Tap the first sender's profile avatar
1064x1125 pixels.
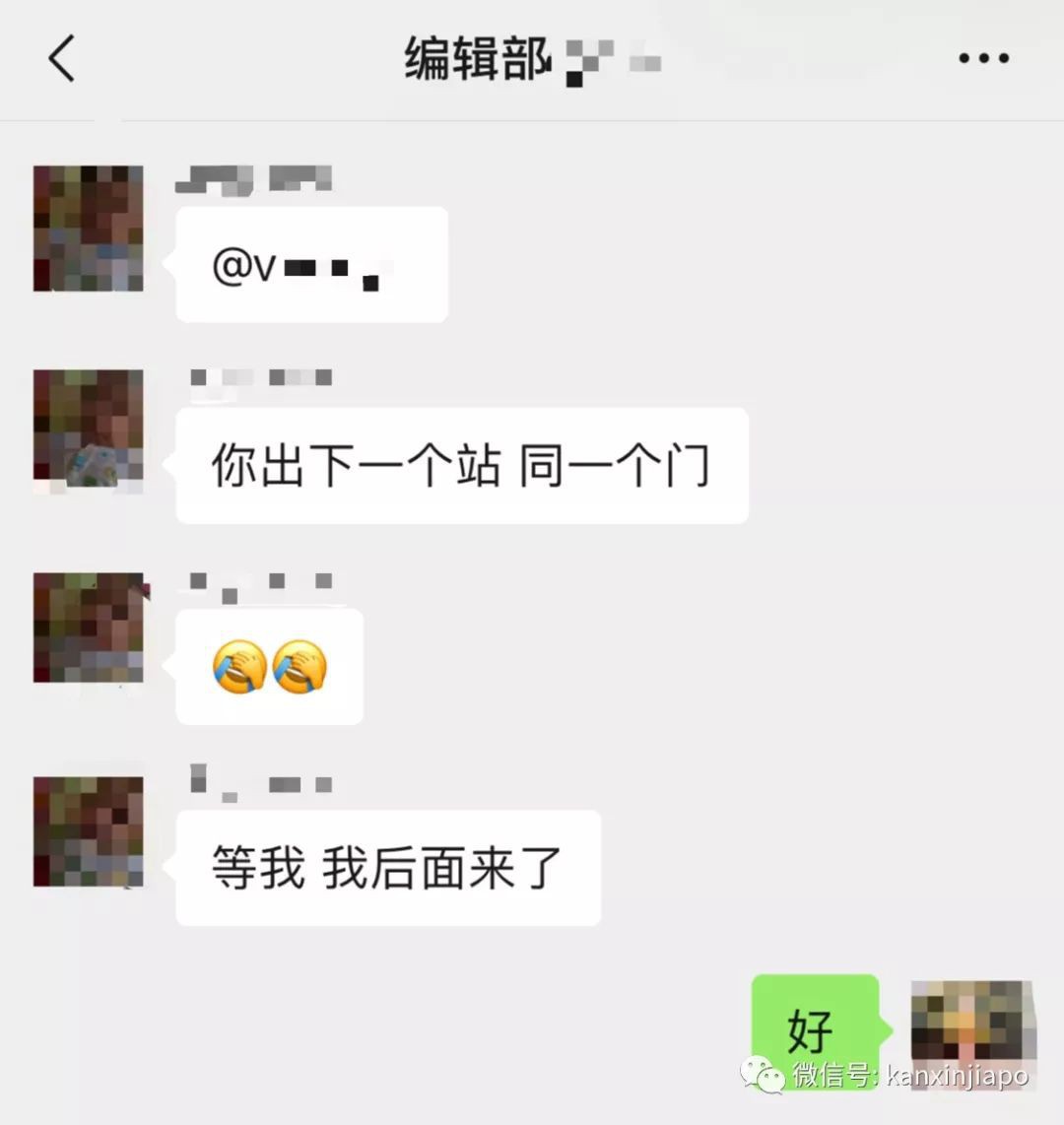(88, 229)
